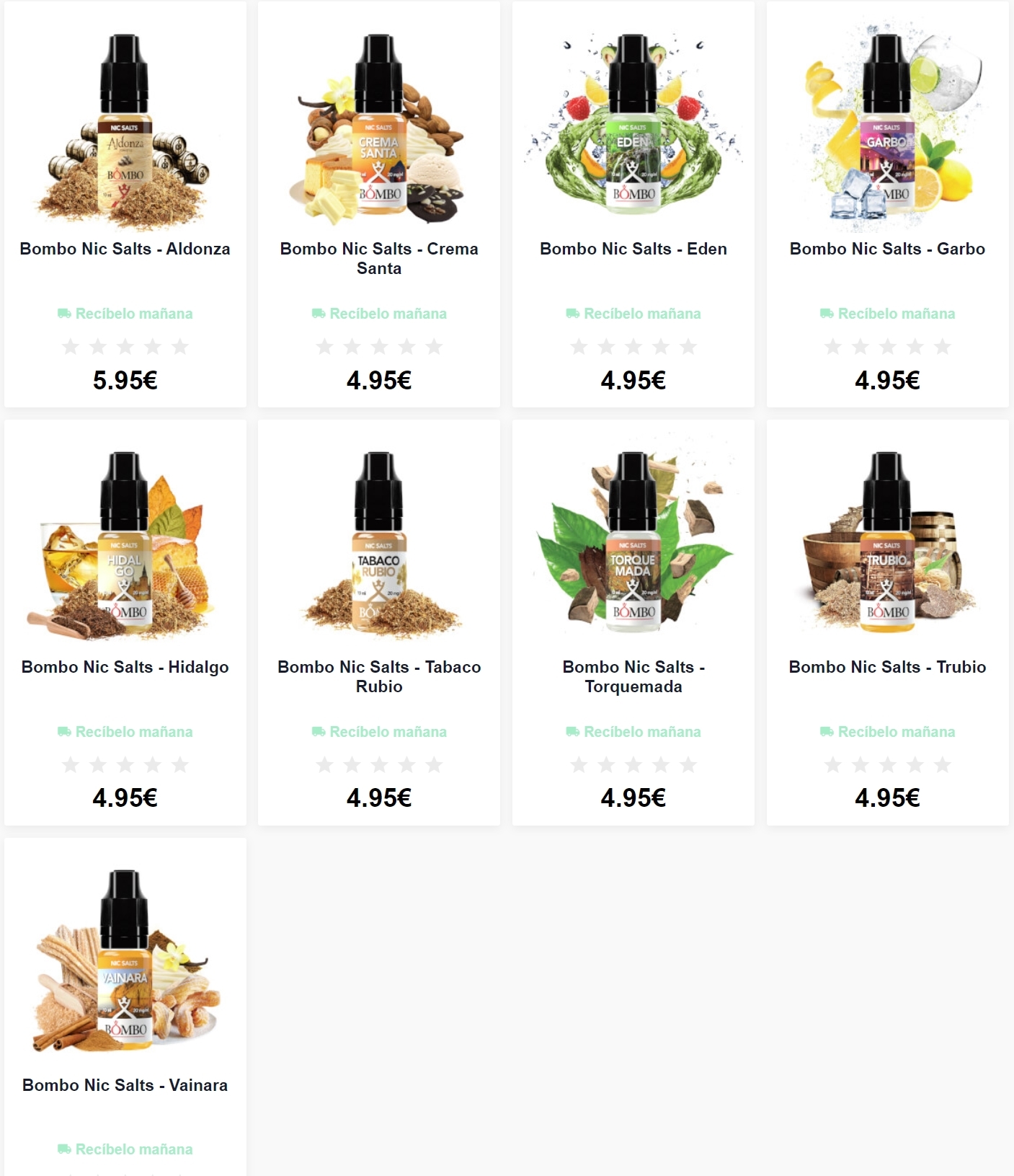Open the Bombo Nic Salts Trubio card
Viewport: 1014px width, 1176px height.
[x=887, y=667]
